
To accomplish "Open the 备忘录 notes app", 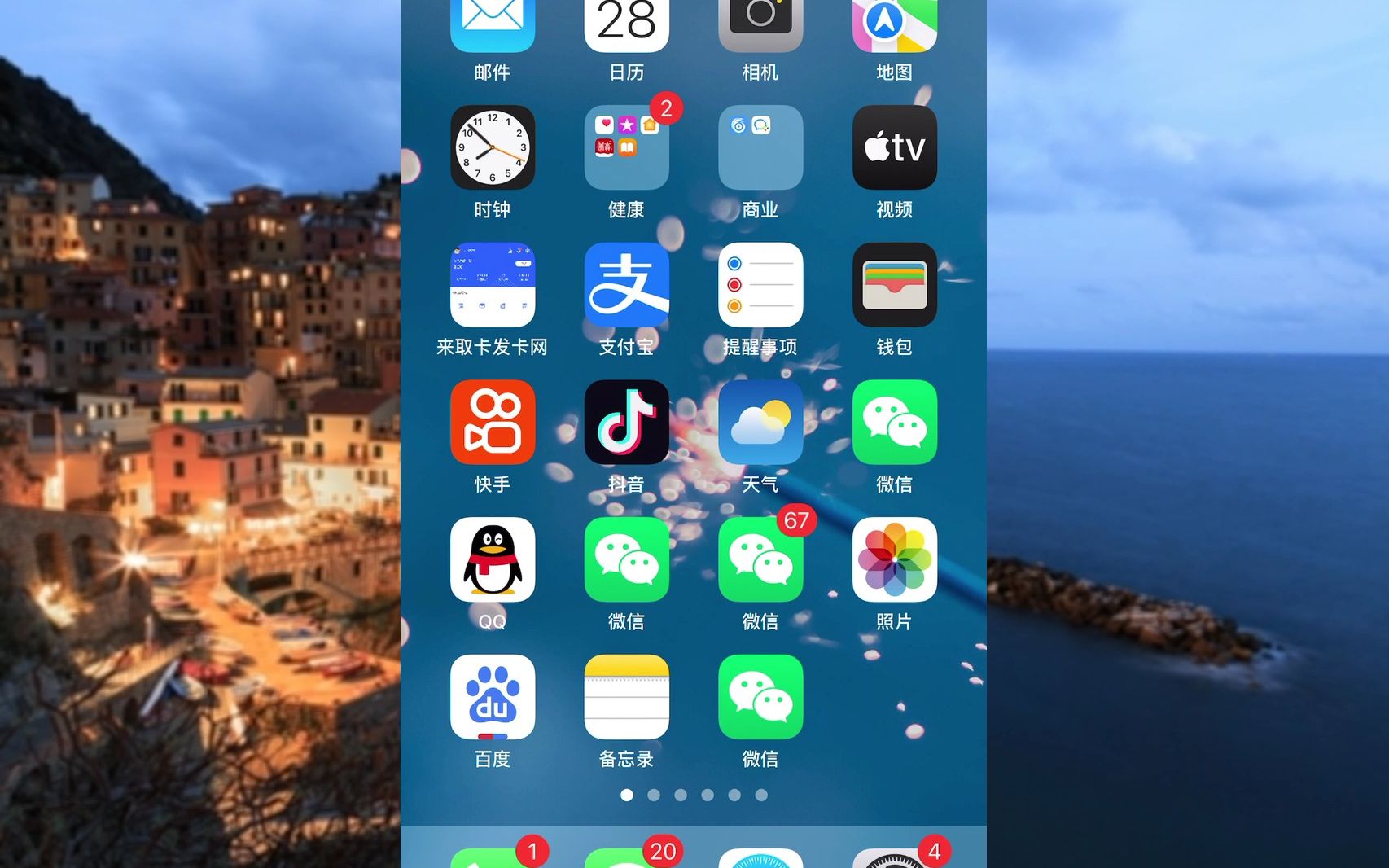I will pos(626,697).
